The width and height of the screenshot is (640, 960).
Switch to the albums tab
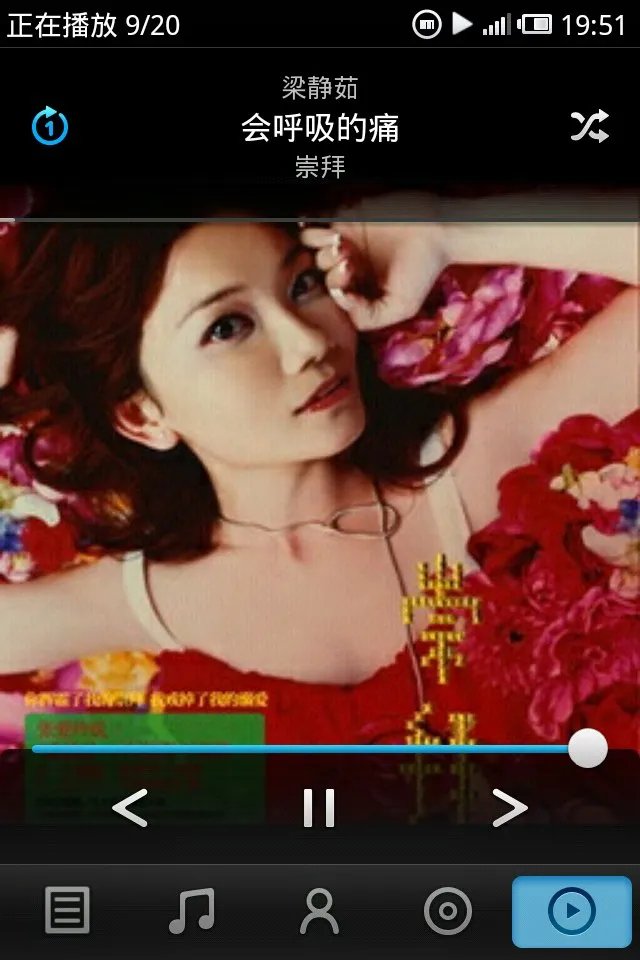pyautogui.click(x=447, y=911)
